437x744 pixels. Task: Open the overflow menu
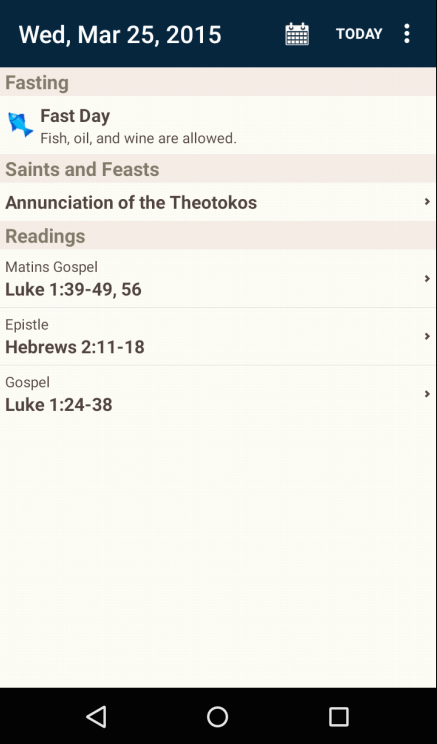point(407,34)
